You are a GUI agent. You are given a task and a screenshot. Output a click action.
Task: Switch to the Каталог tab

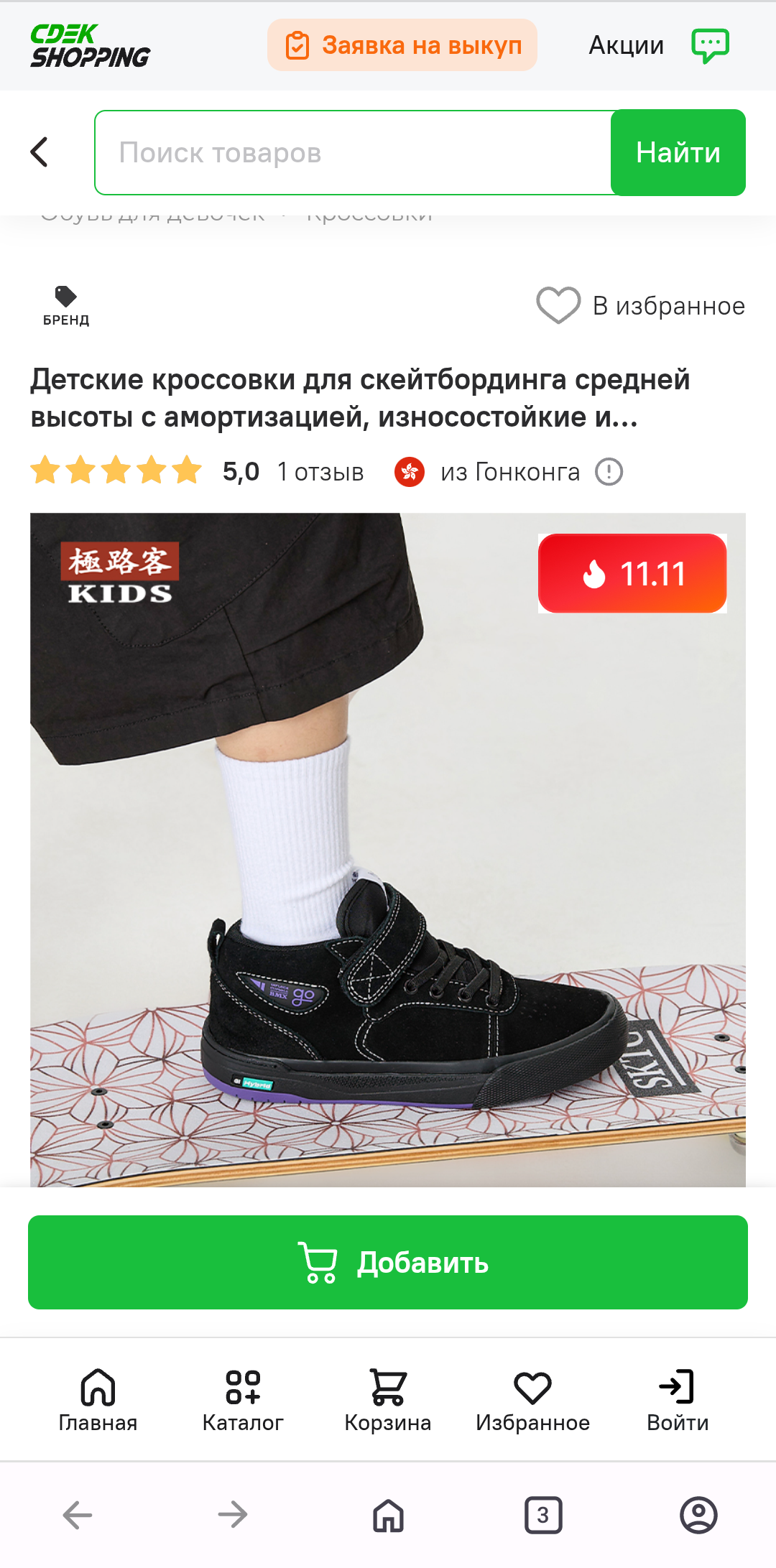click(243, 1399)
